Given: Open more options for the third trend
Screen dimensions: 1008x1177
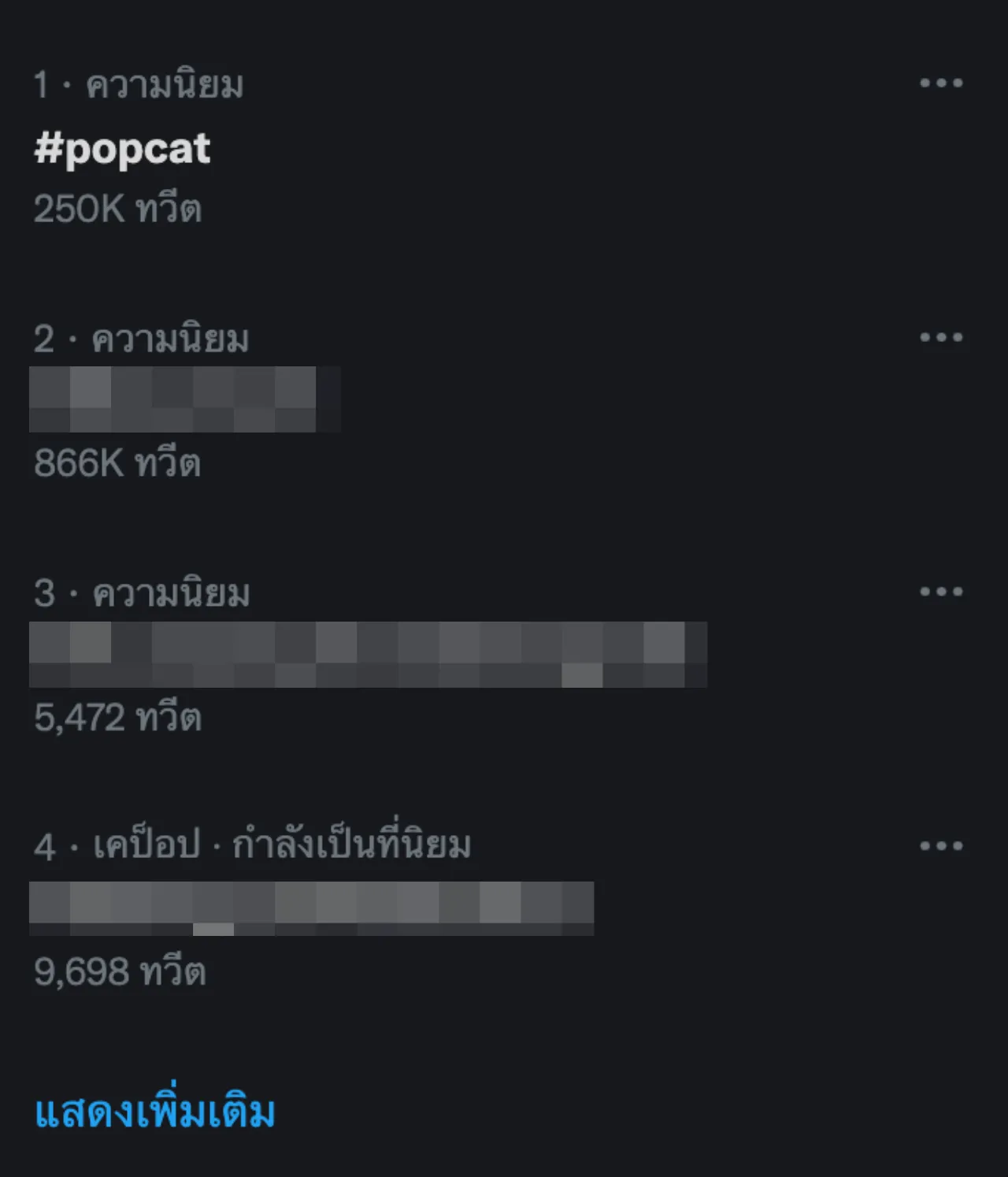Looking at the screenshot, I should [941, 592].
